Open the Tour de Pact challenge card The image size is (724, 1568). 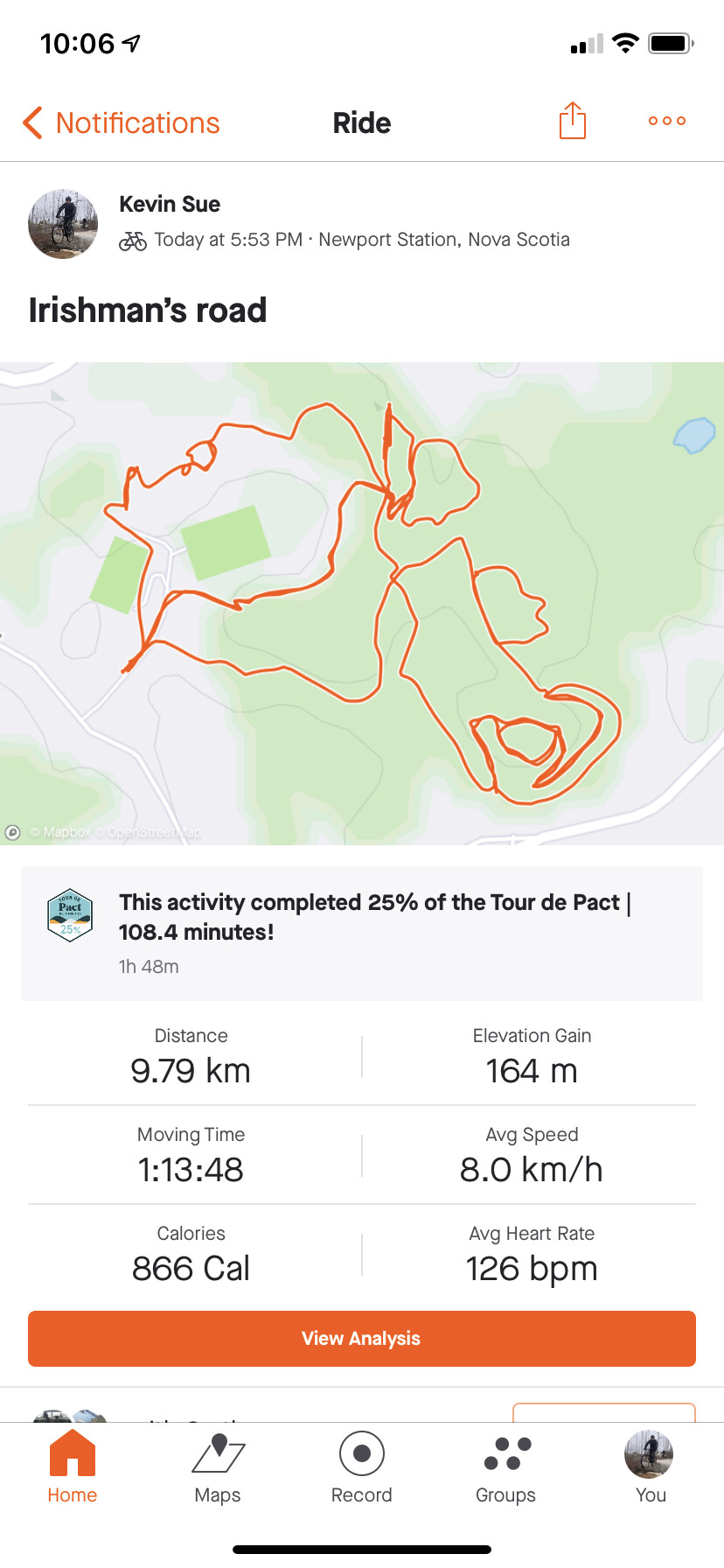point(362,933)
